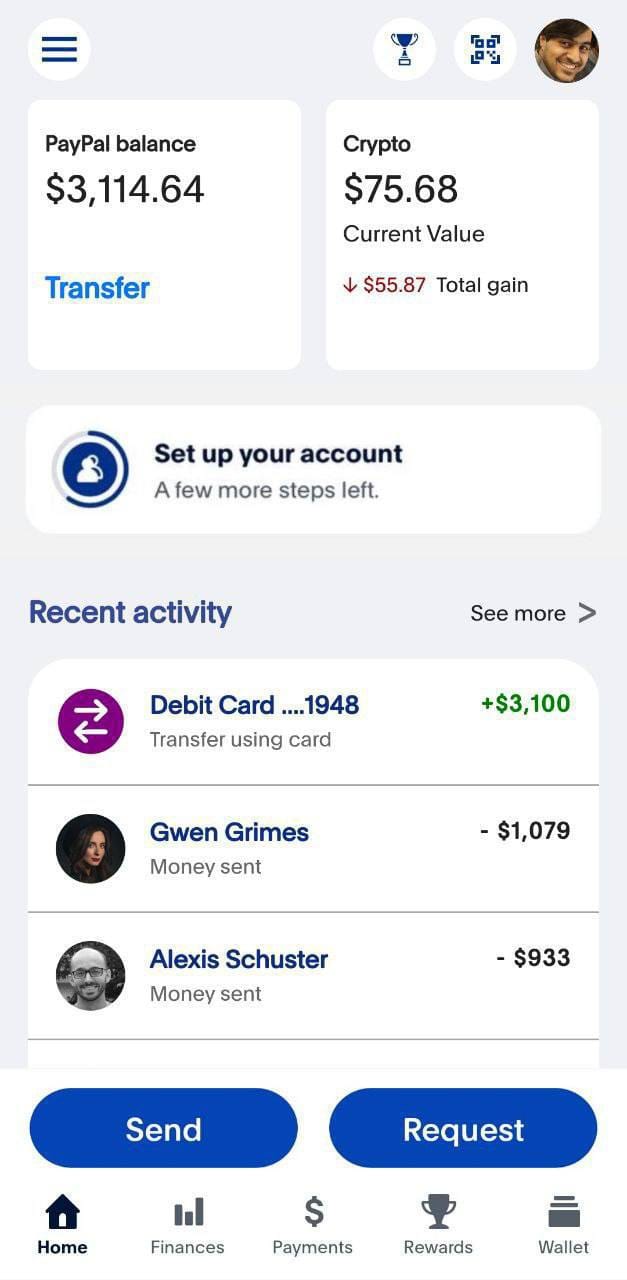See more recent activity

(x=533, y=613)
